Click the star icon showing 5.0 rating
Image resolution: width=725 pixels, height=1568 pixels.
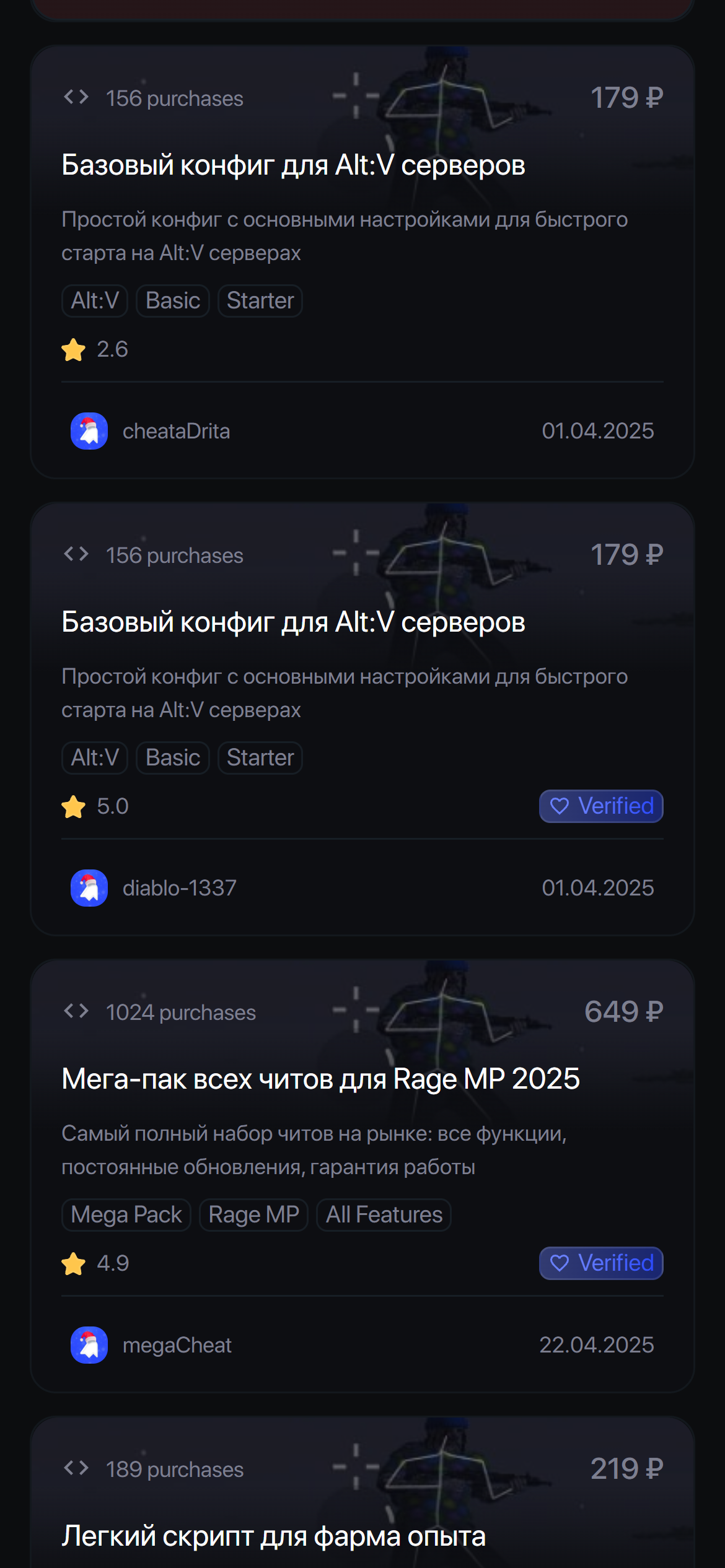tap(74, 807)
